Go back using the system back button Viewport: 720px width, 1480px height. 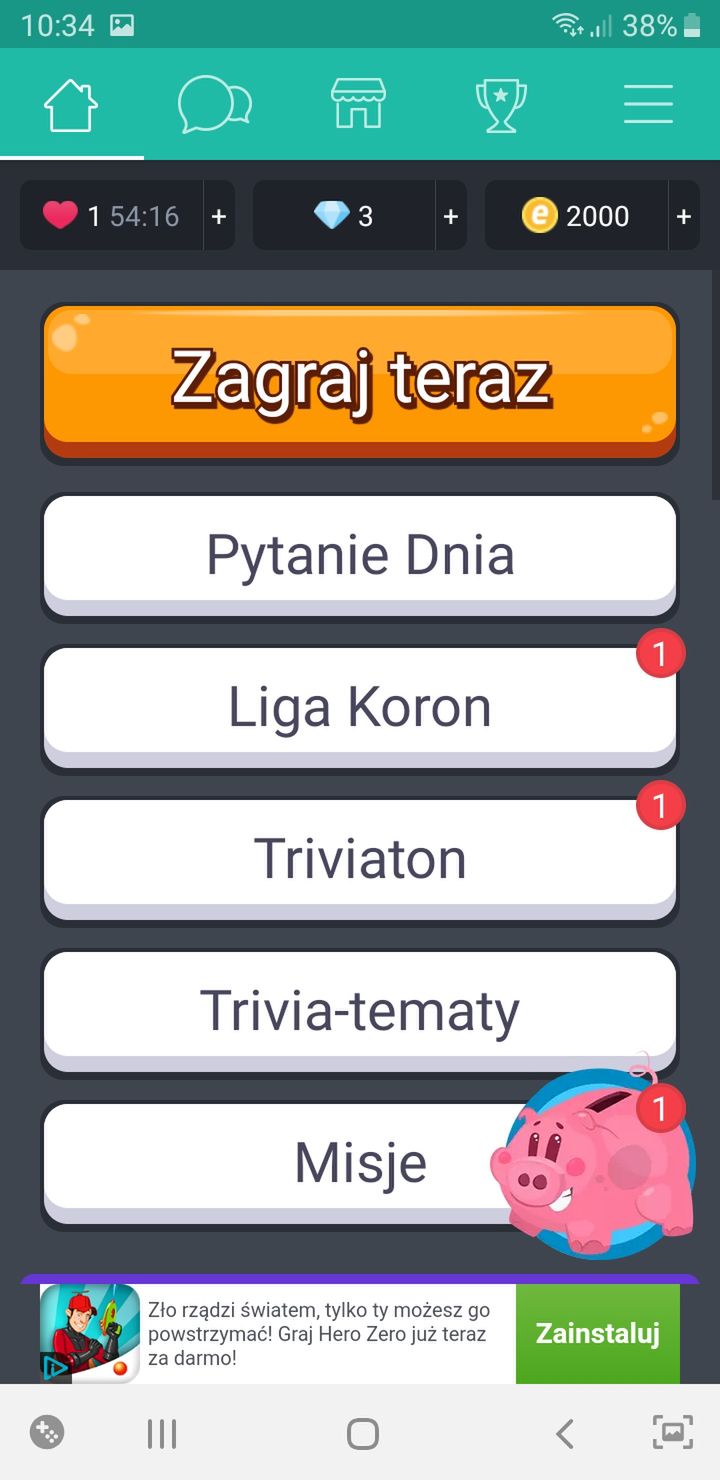(564, 1434)
